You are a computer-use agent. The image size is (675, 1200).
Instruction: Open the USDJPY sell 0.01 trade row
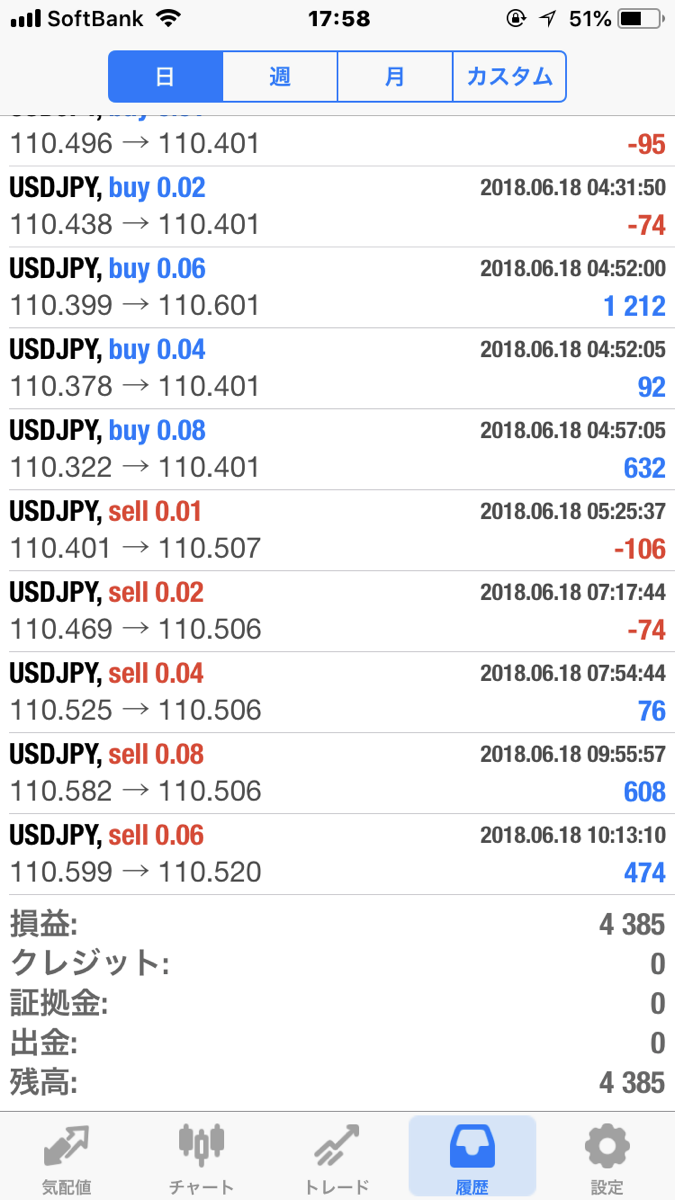pos(337,531)
